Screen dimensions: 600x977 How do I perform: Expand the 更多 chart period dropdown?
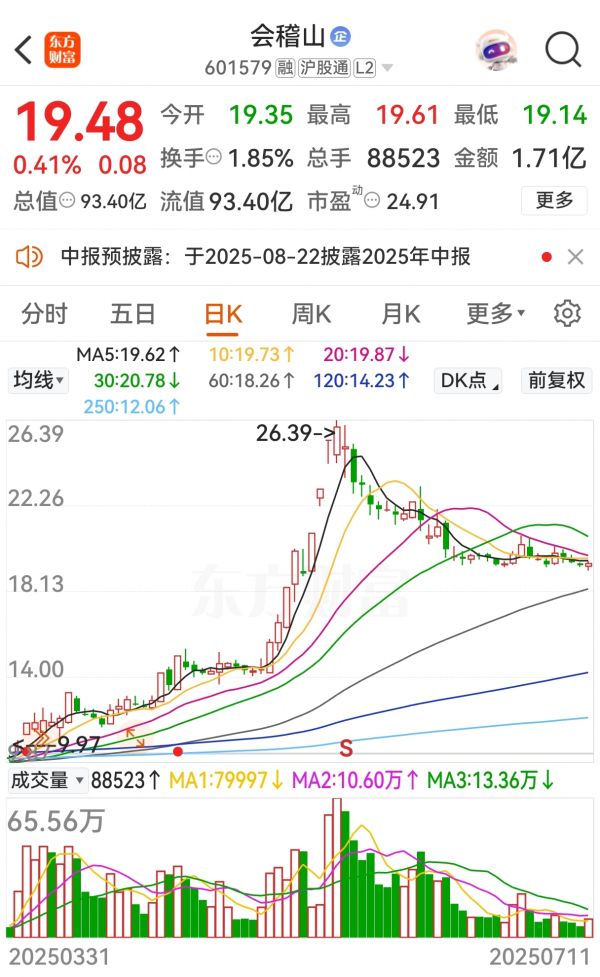[x=495, y=314]
